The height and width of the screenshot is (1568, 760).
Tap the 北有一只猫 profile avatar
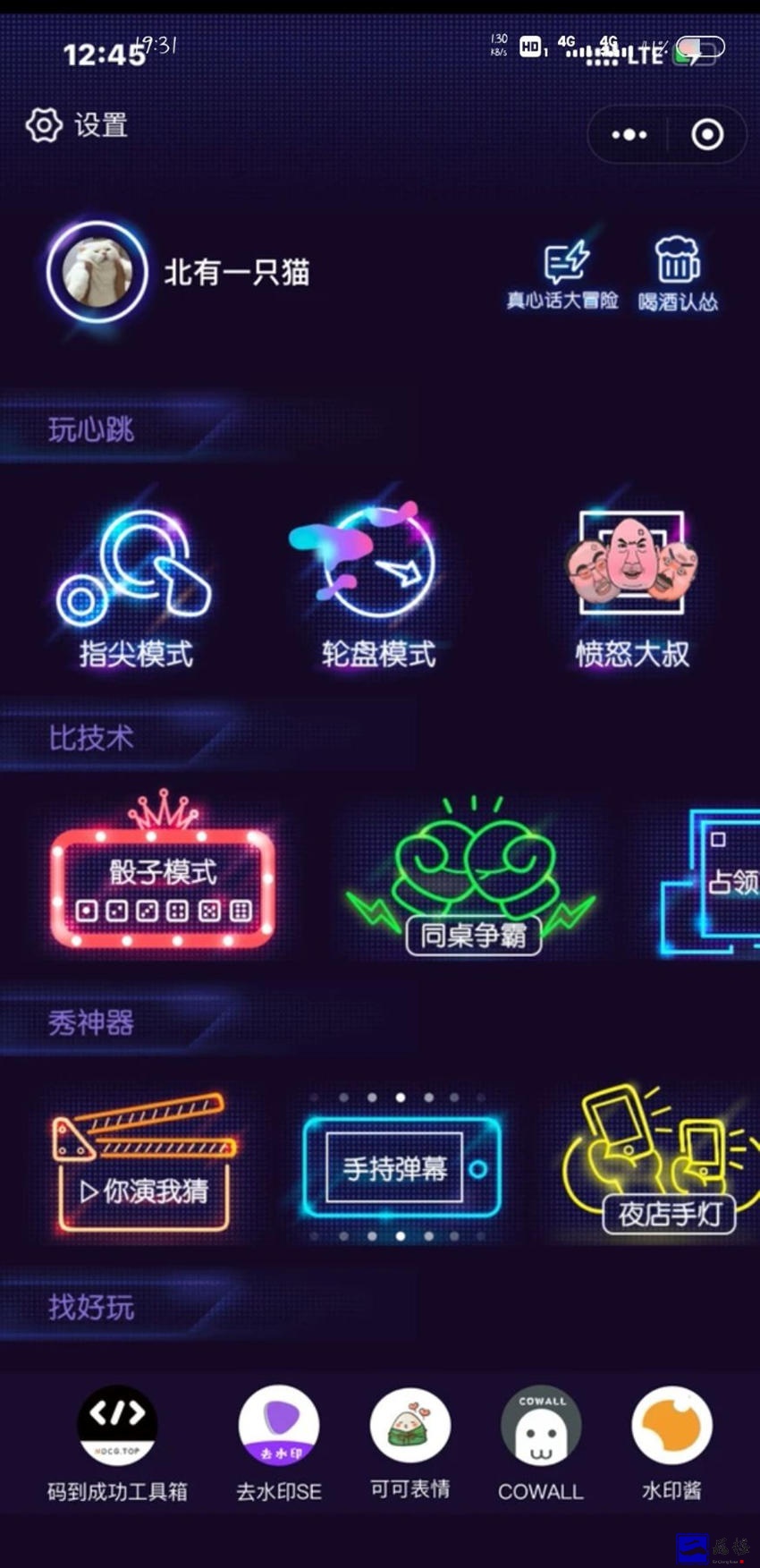click(97, 271)
